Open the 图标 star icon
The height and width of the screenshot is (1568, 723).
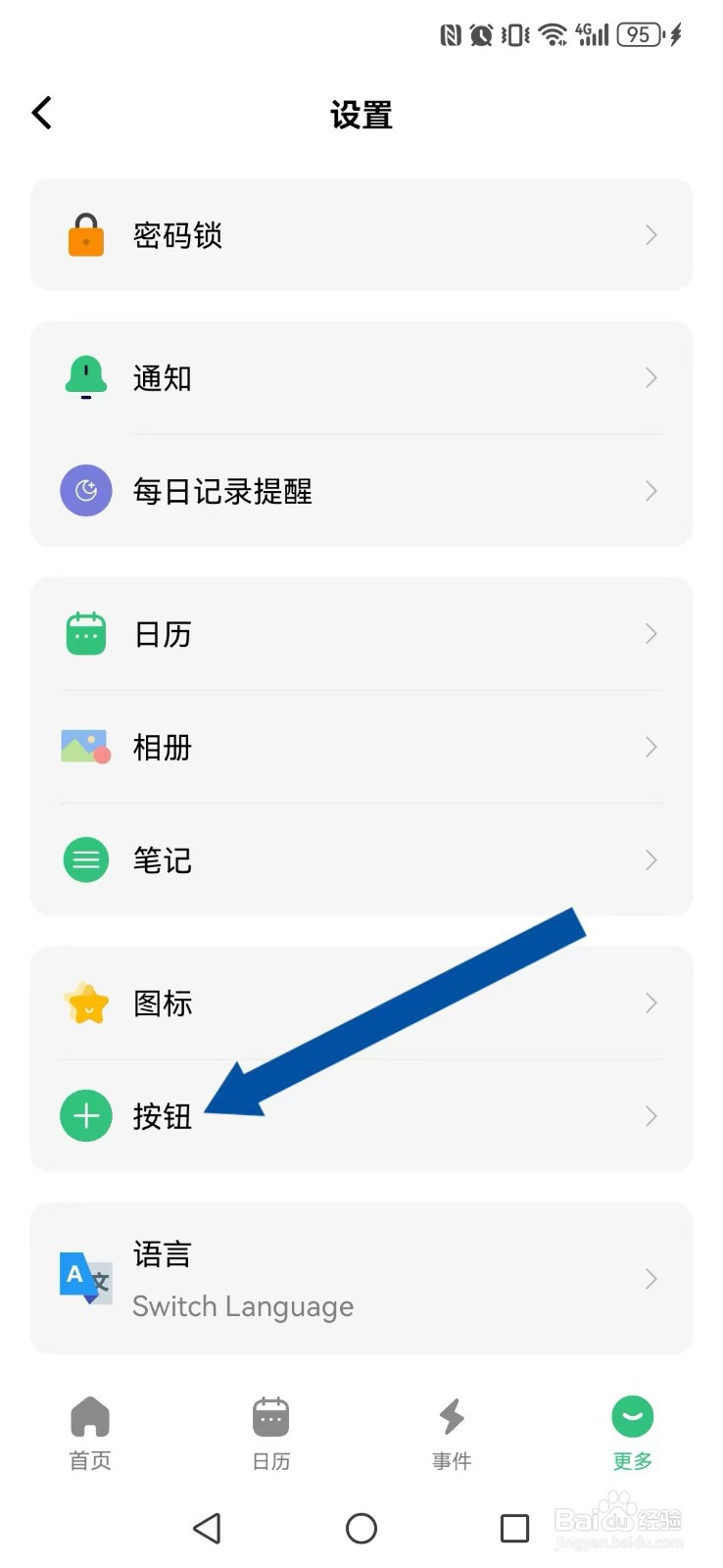pos(86,1003)
